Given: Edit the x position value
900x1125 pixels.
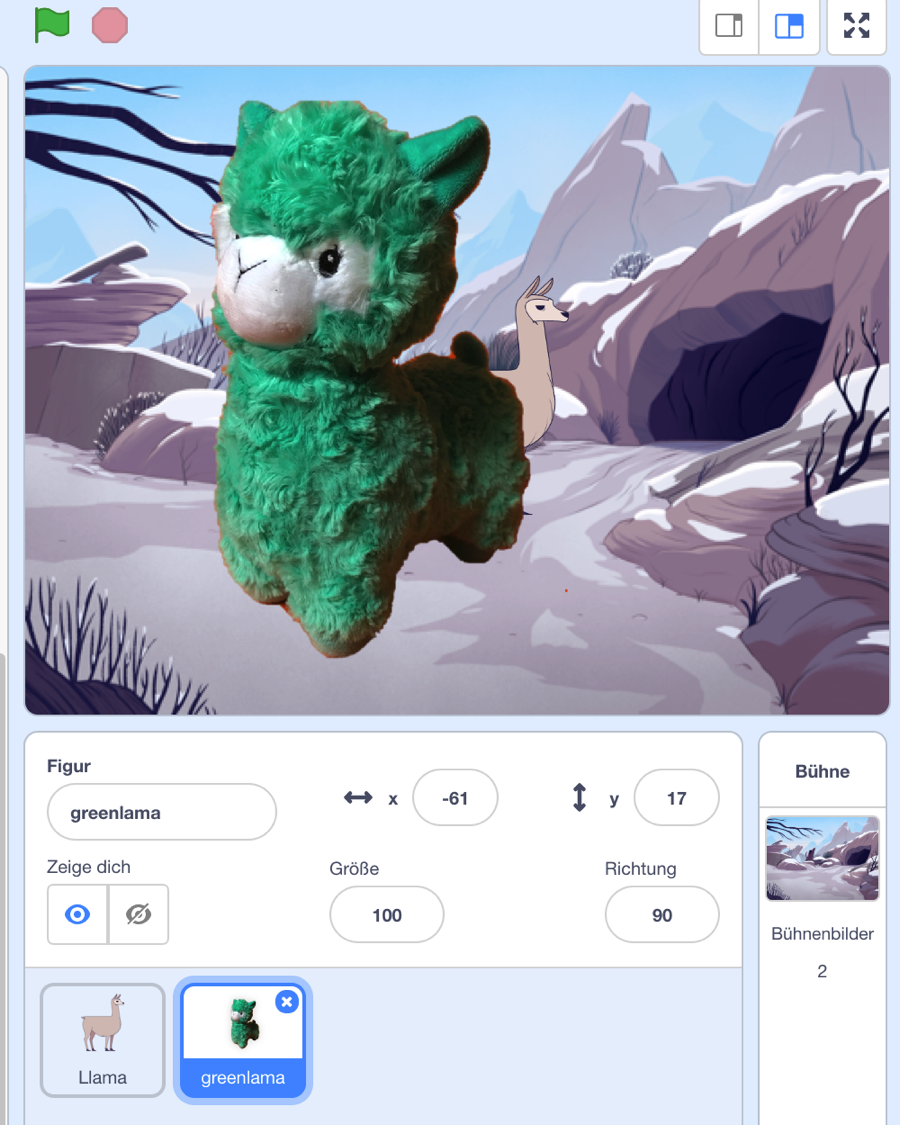Looking at the screenshot, I should pos(455,798).
